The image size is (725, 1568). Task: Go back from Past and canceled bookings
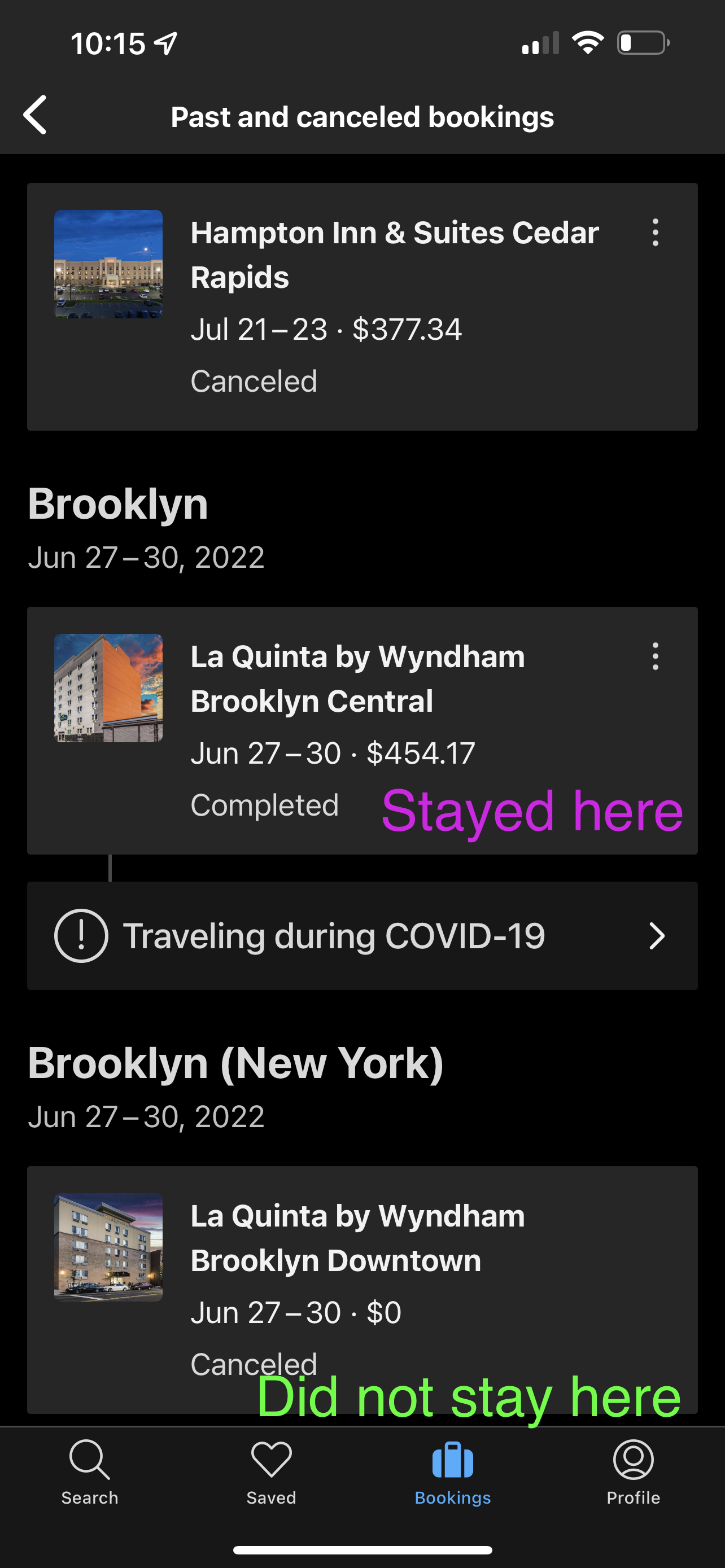point(36,115)
